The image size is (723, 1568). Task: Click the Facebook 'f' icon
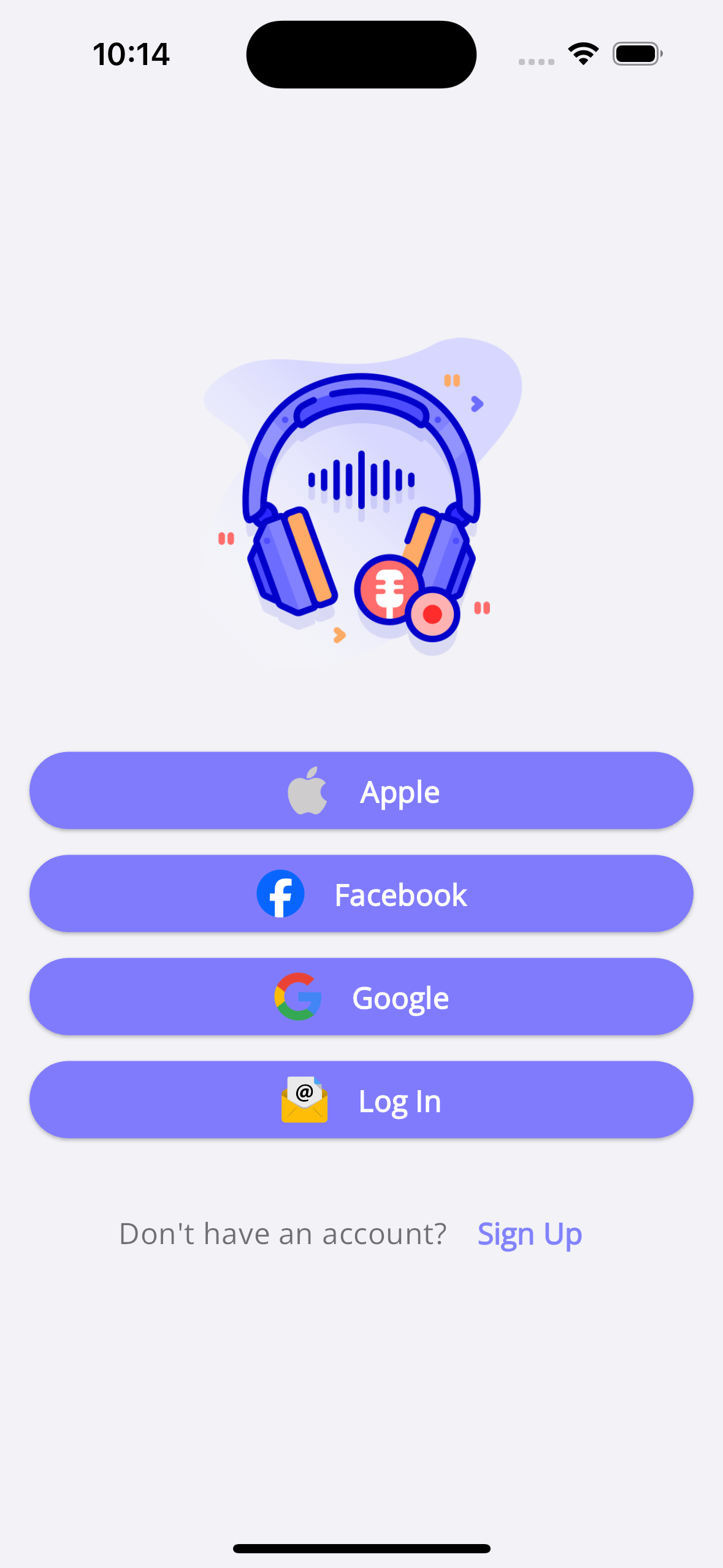pyautogui.click(x=281, y=893)
